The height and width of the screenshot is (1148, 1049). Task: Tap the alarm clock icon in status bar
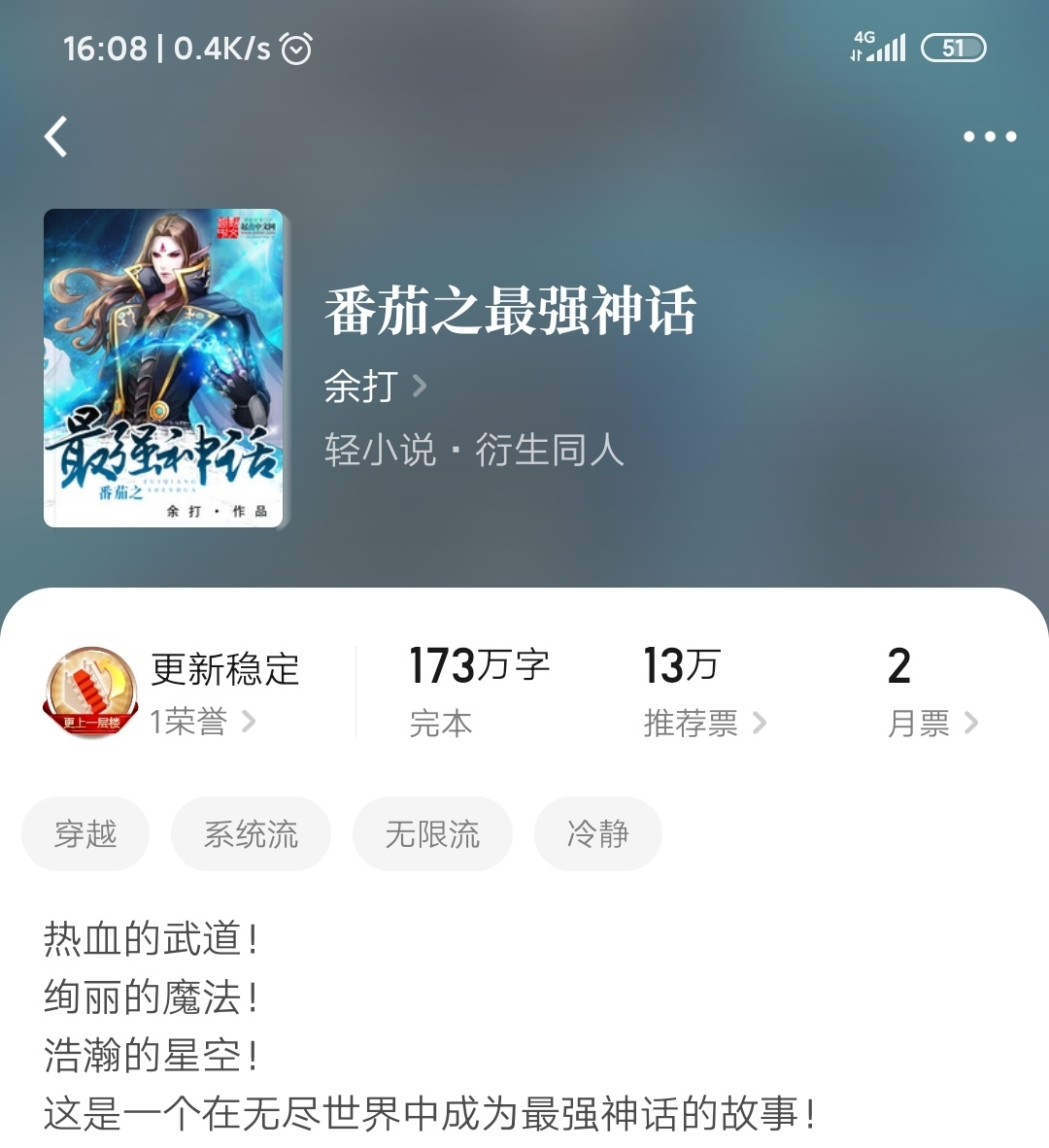point(297,46)
